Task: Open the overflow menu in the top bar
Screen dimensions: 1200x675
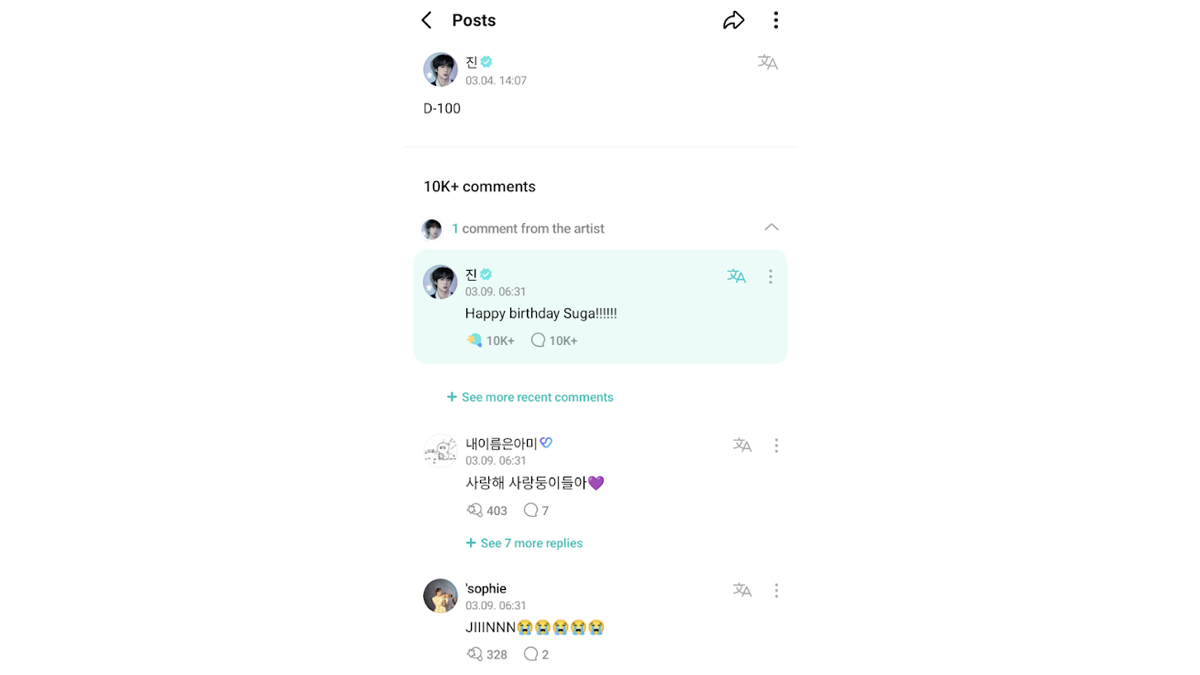Action: click(x=776, y=20)
